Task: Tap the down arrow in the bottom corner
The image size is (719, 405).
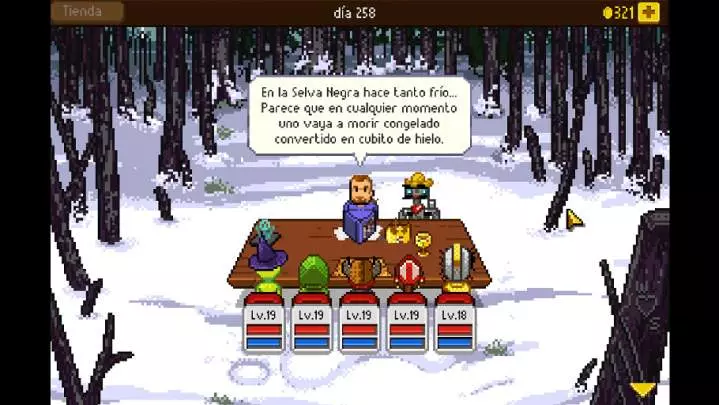Action: [643, 388]
